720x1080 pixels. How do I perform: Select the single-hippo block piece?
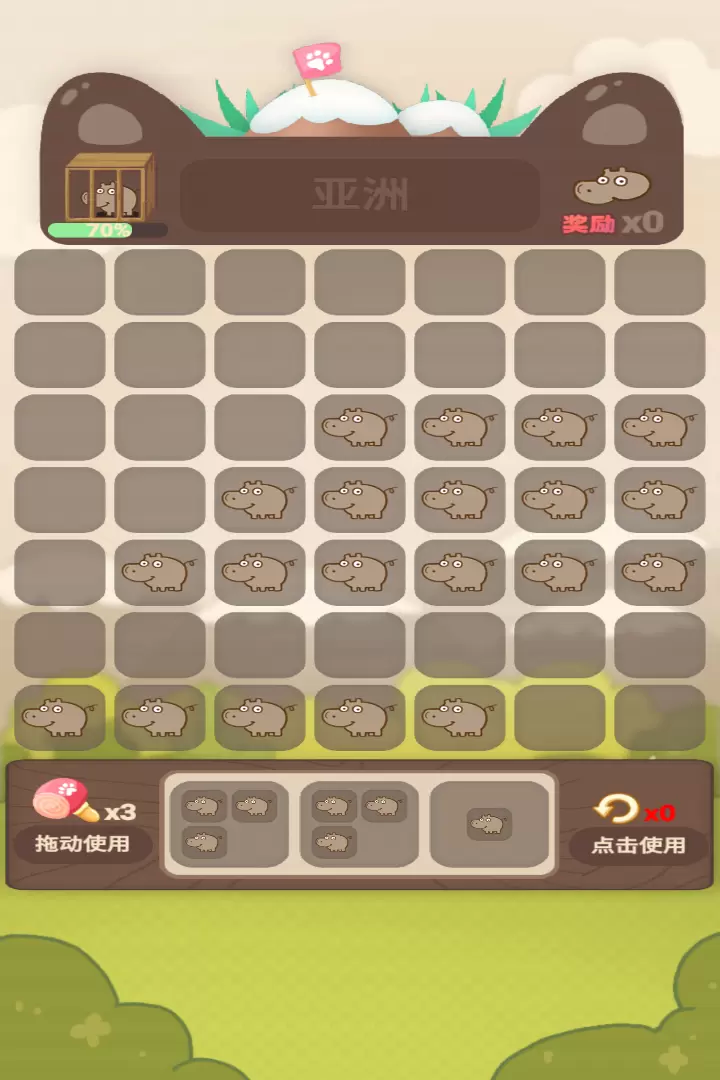tap(489, 824)
